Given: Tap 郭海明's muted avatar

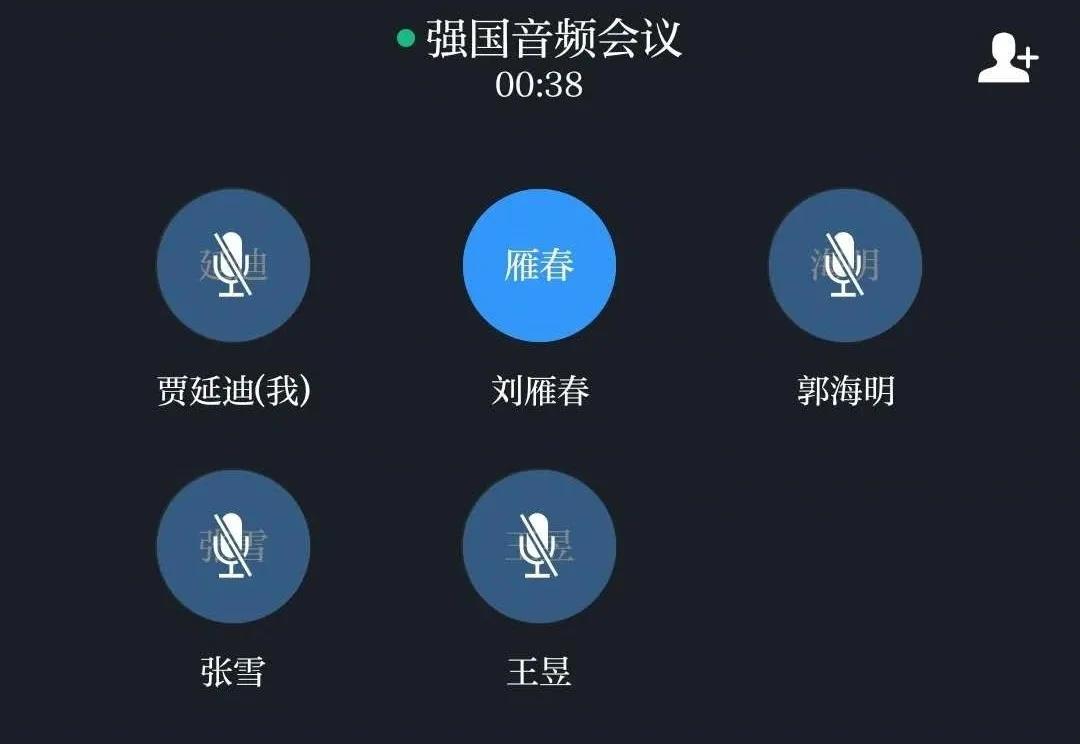Looking at the screenshot, I should coord(845,266).
